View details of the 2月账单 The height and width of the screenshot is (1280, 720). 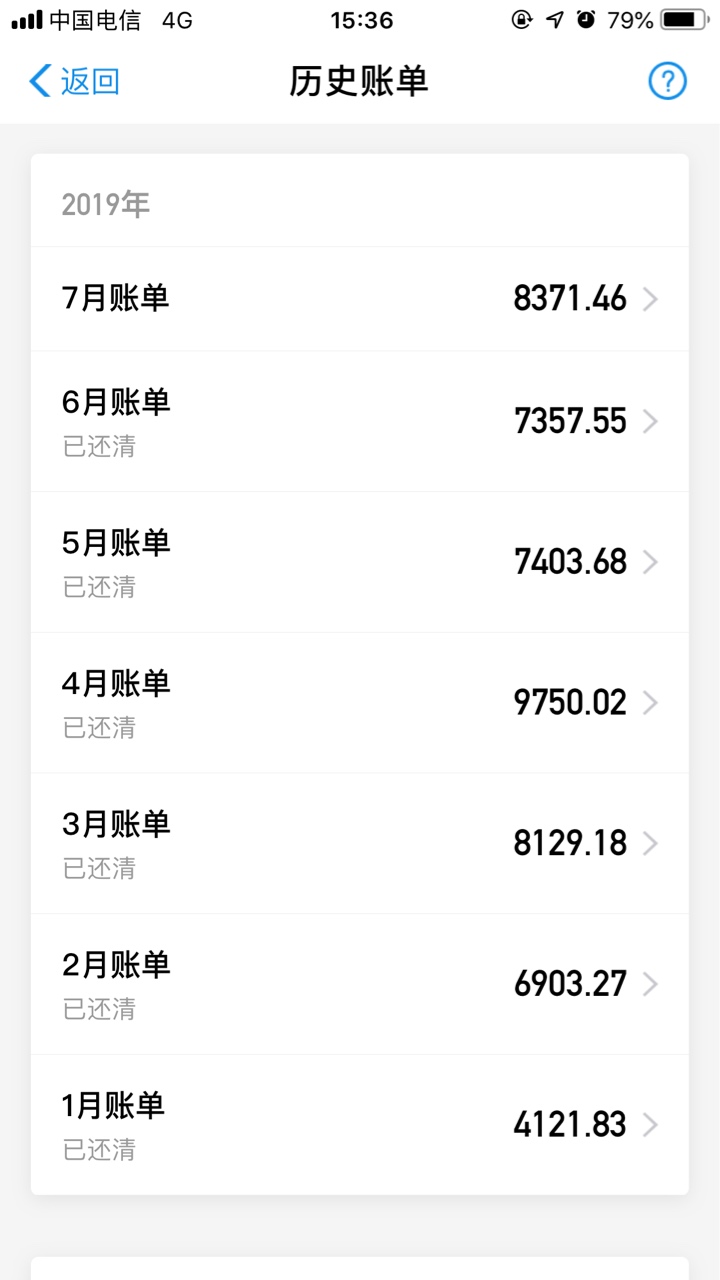tap(360, 984)
